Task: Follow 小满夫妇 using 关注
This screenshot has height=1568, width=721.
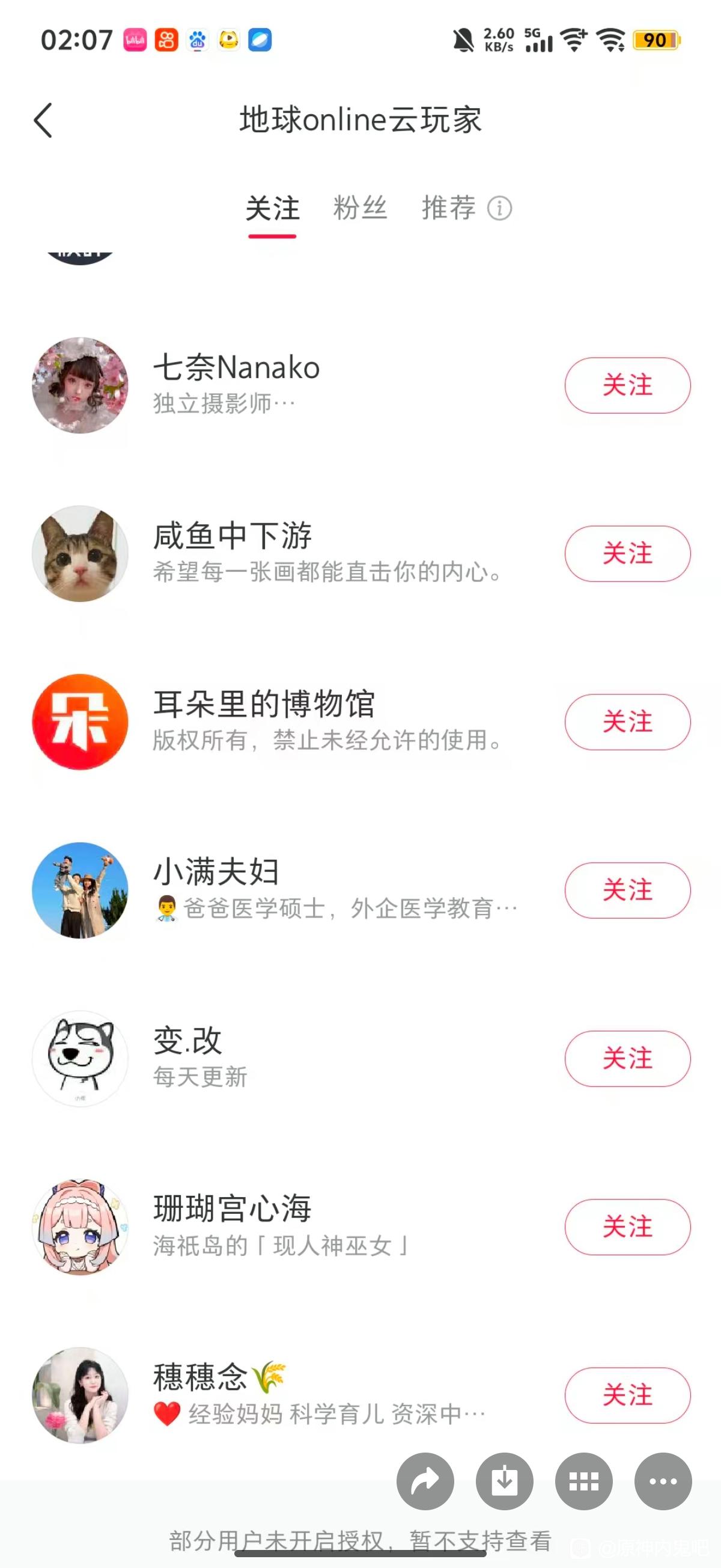Action: 627,890
